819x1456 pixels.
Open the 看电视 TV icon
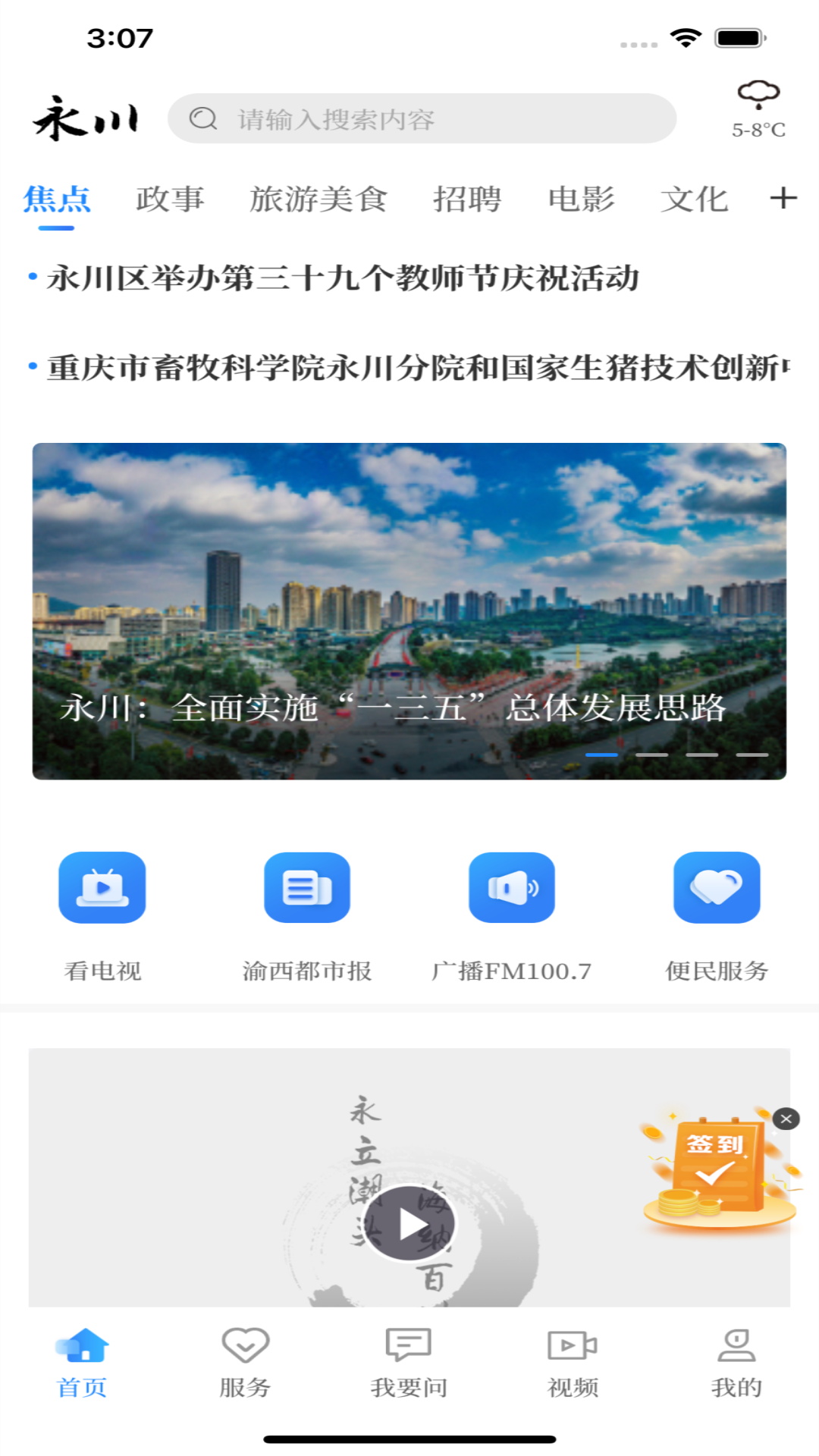pos(102,888)
